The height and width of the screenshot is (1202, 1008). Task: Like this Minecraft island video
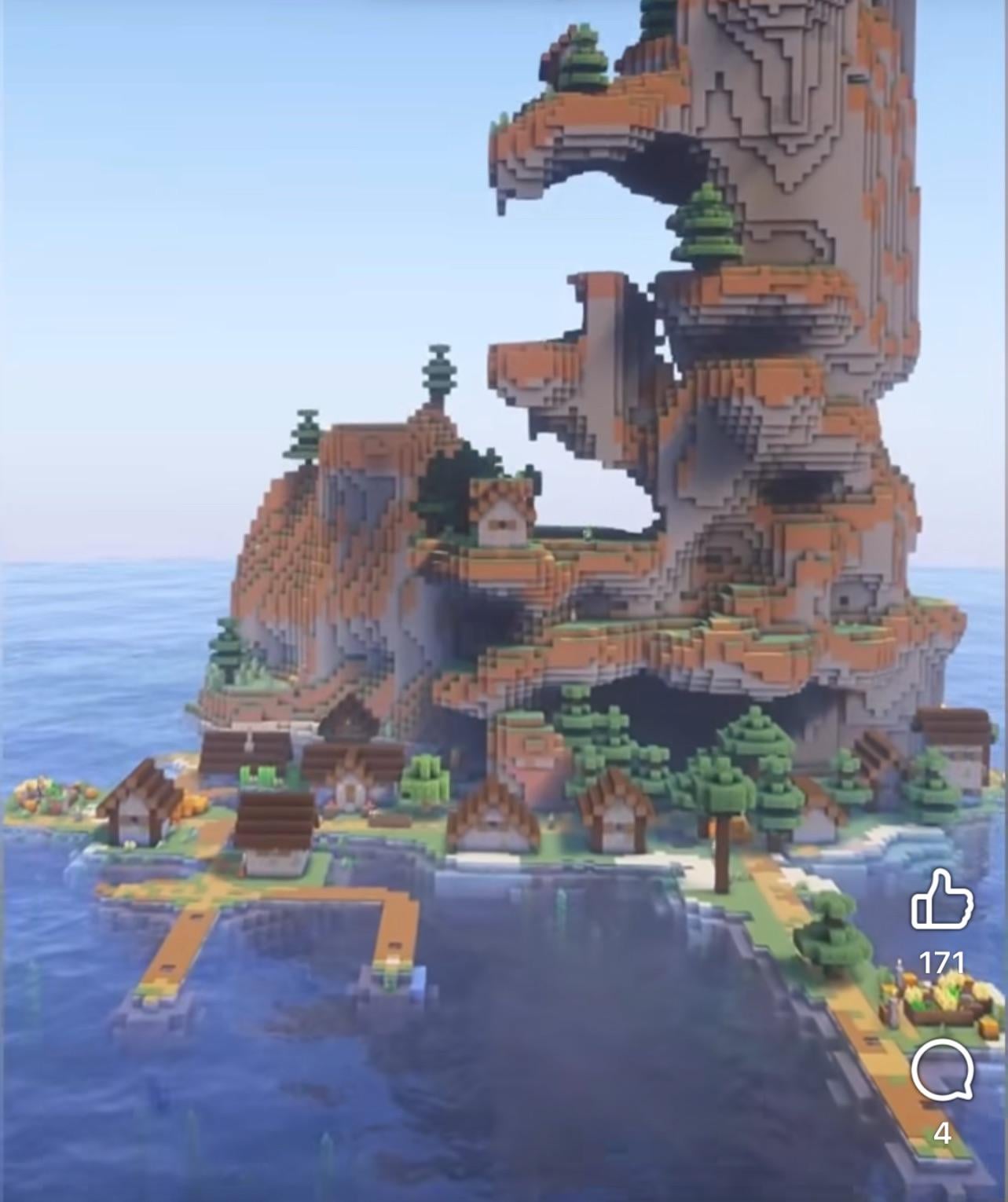click(941, 900)
